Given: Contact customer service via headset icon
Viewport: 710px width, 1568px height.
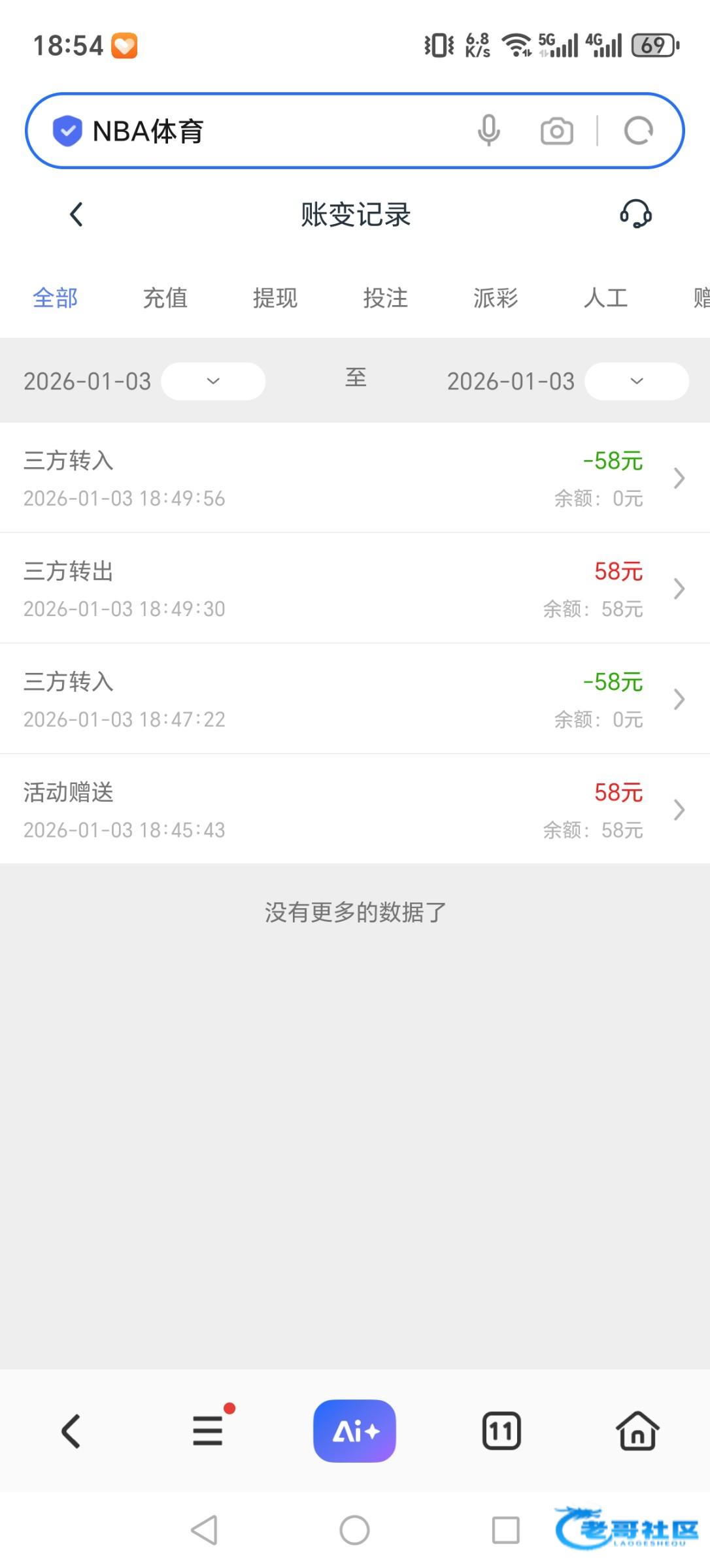Looking at the screenshot, I should coord(635,214).
